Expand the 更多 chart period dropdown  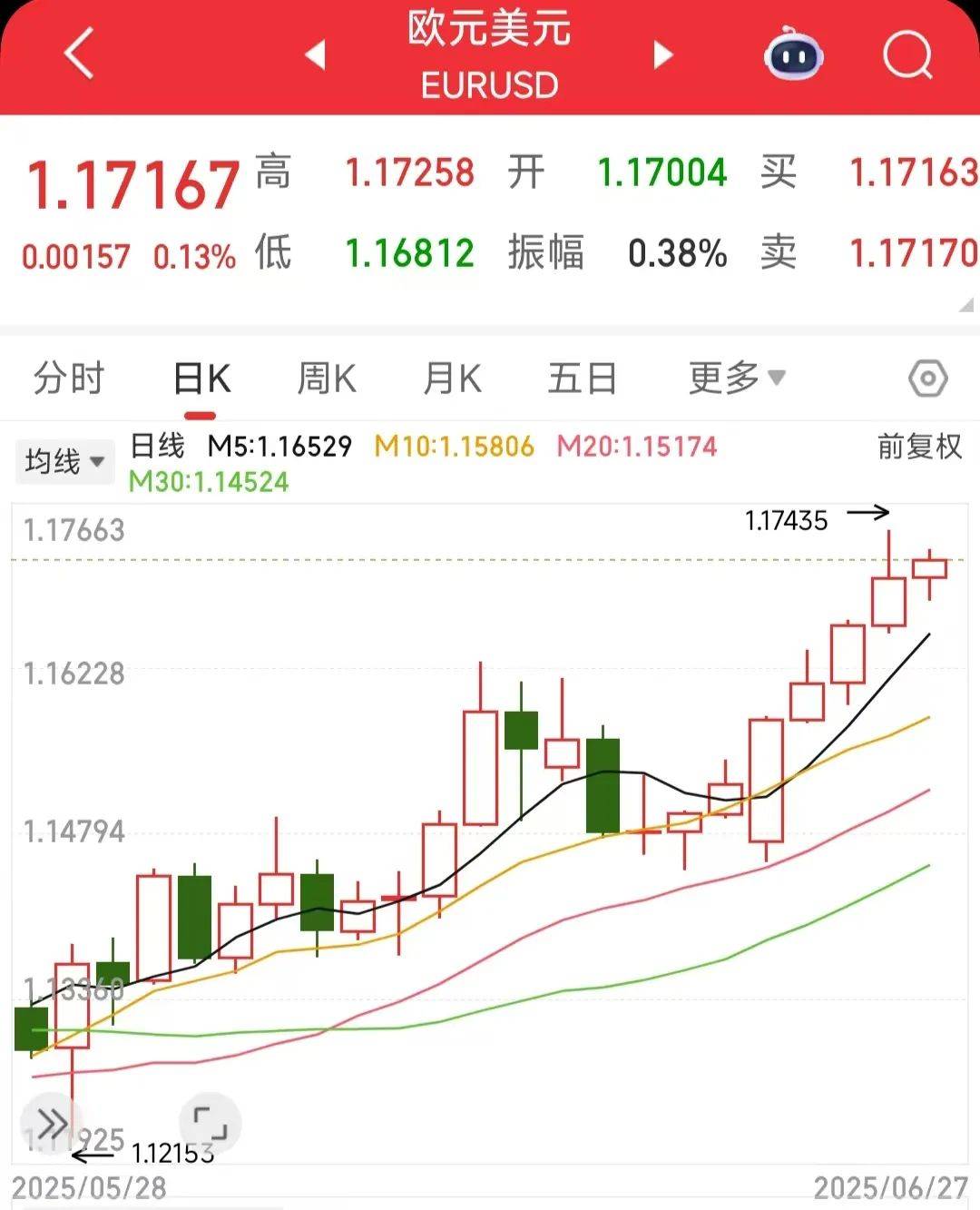736,378
